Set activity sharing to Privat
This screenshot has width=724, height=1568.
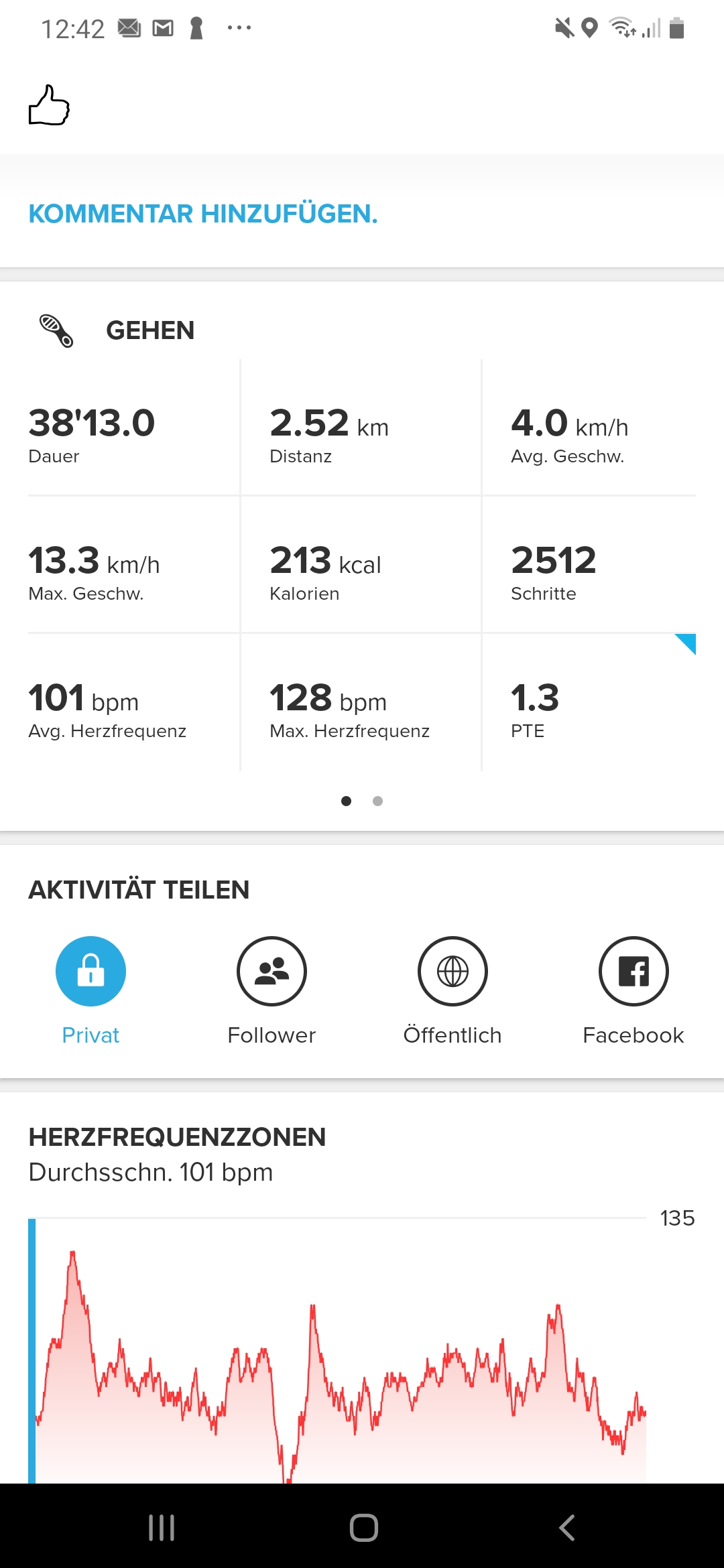pyautogui.click(x=90, y=972)
